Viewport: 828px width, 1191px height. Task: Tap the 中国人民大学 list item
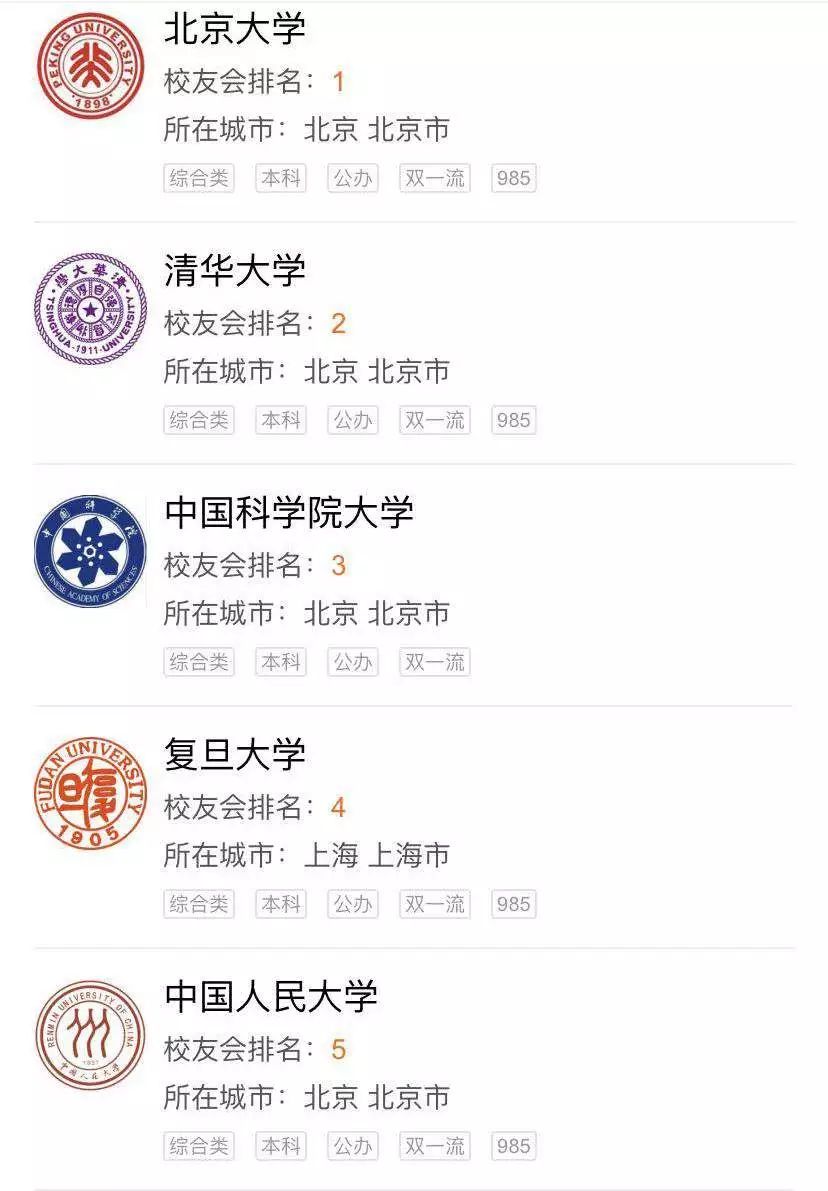pos(271,997)
